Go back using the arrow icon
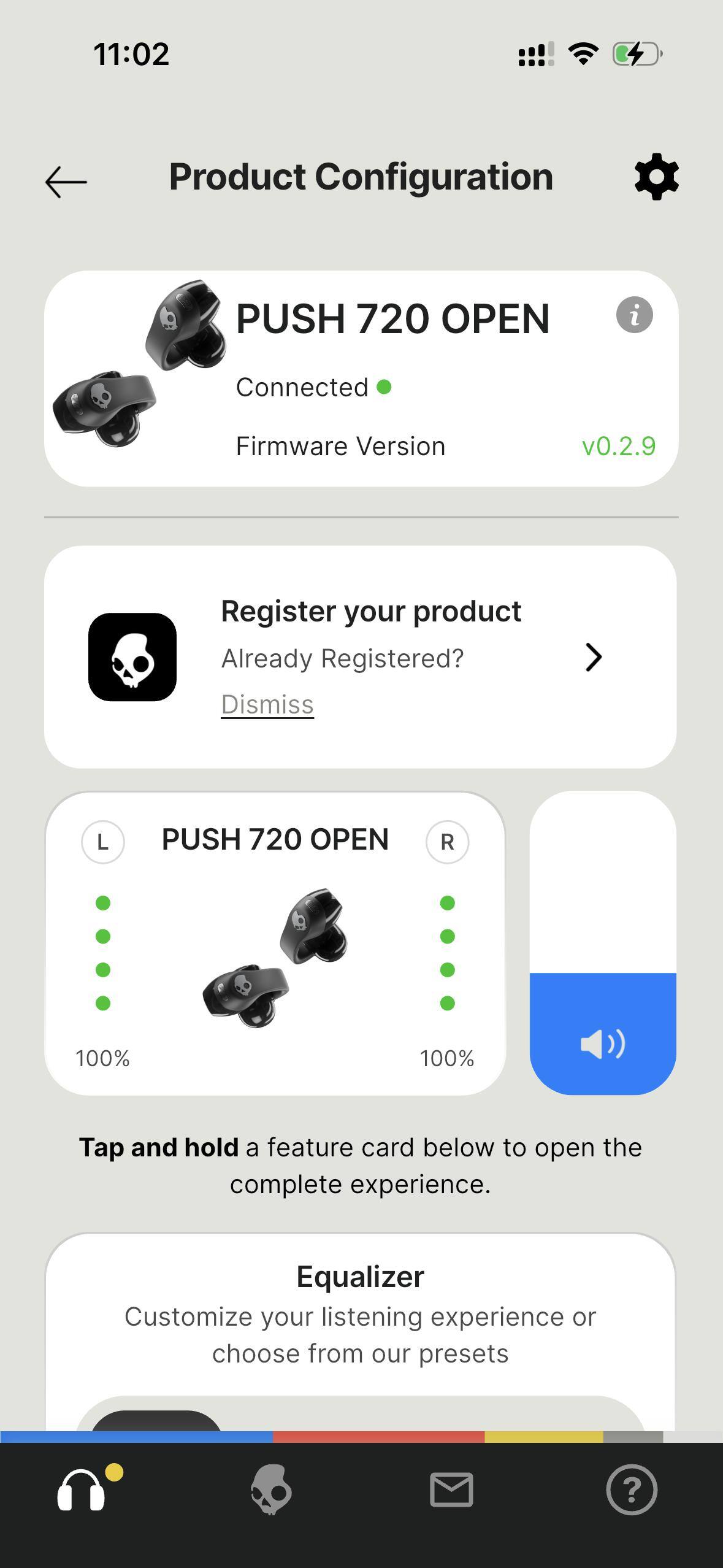The image size is (723, 1568). [66, 182]
